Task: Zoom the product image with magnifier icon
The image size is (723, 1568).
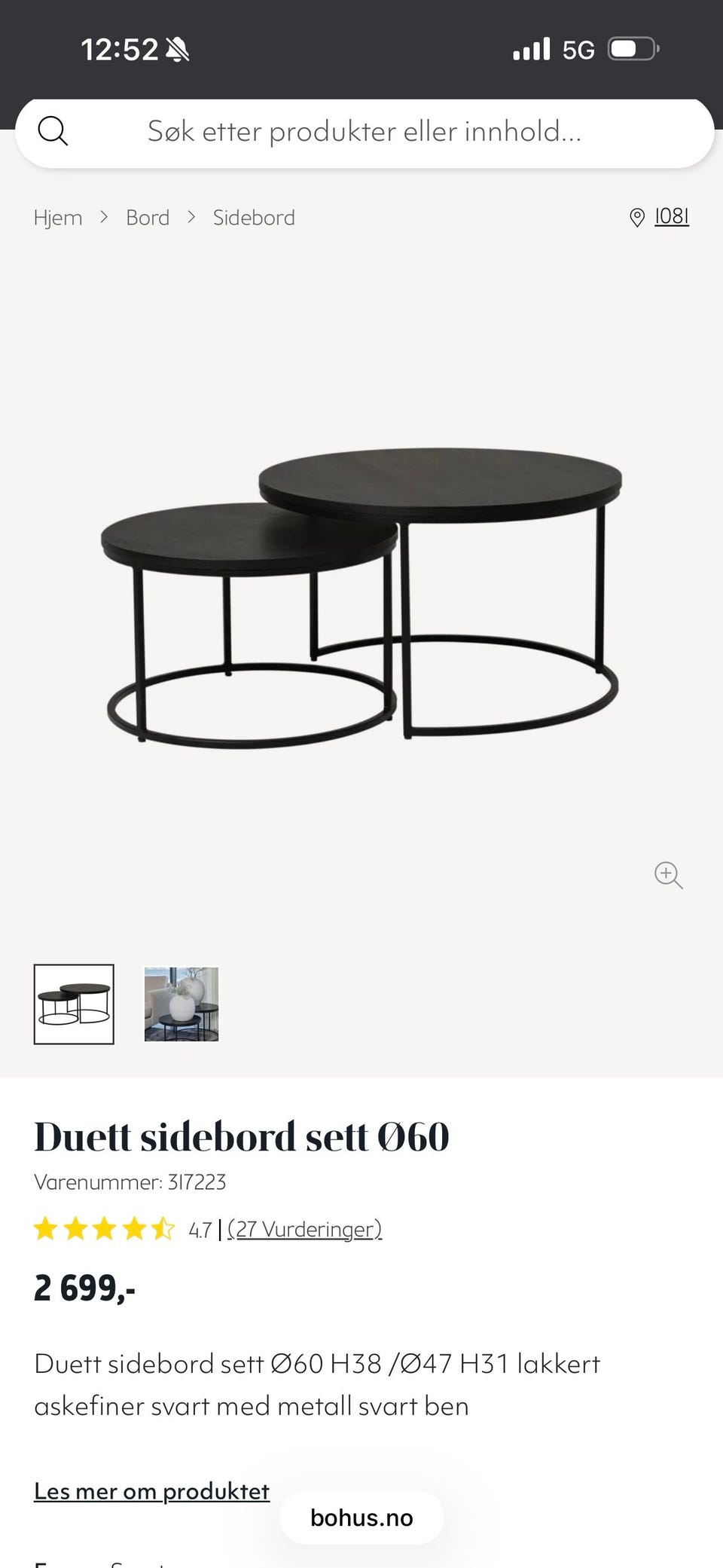Action: click(668, 875)
